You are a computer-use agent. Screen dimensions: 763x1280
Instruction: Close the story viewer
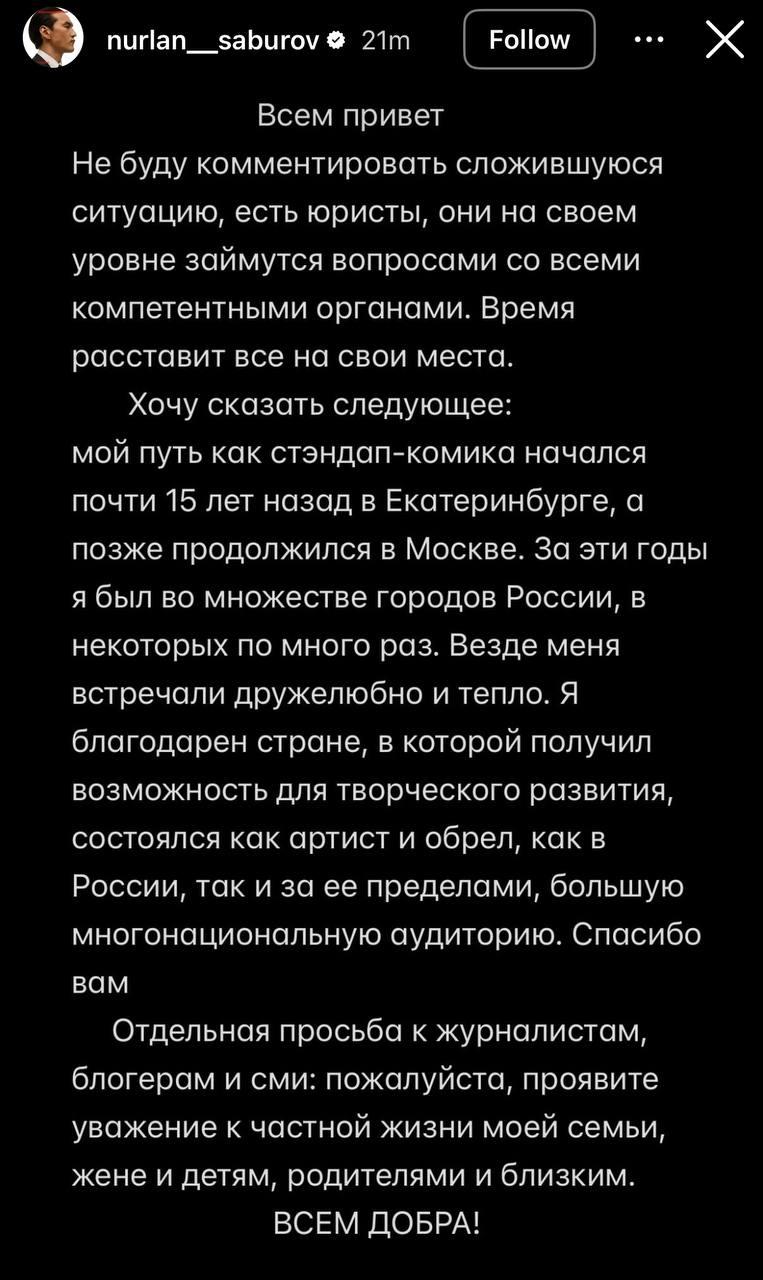point(724,40)
